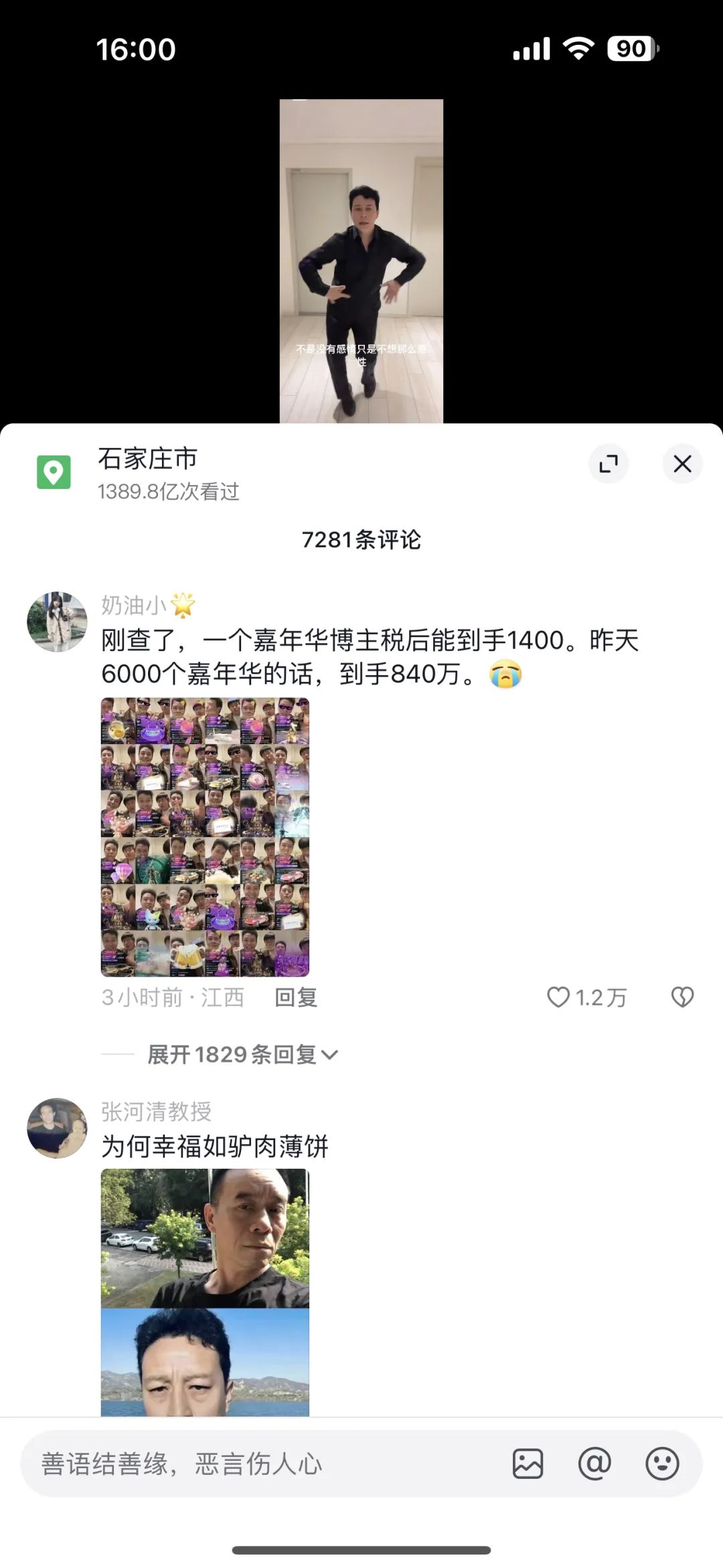This screenshot has width=723, height=1568.
Task: Tap the video to return to playback
Action: click(x=361, y=261)
